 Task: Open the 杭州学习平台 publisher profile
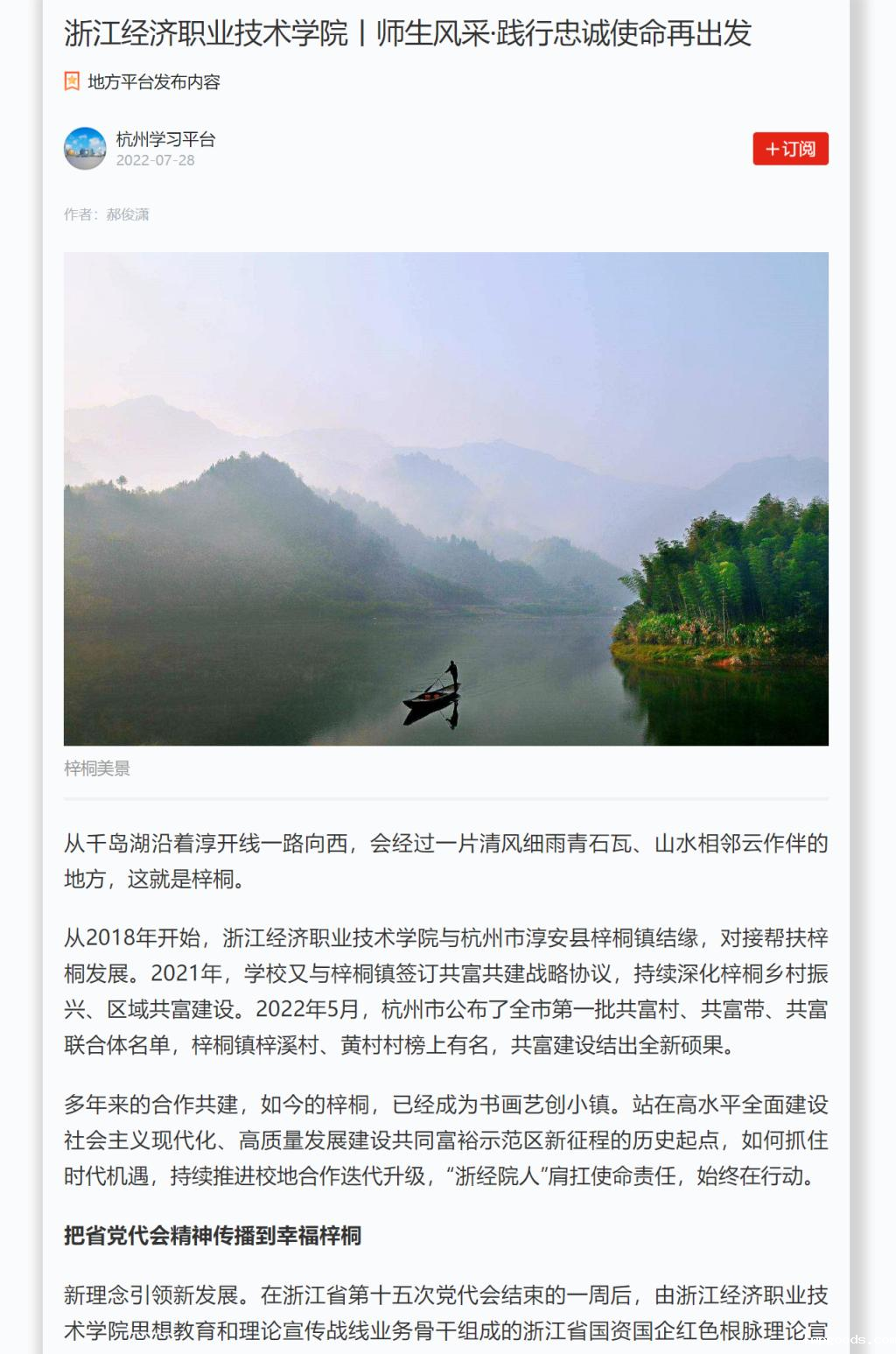coord(165,139)
